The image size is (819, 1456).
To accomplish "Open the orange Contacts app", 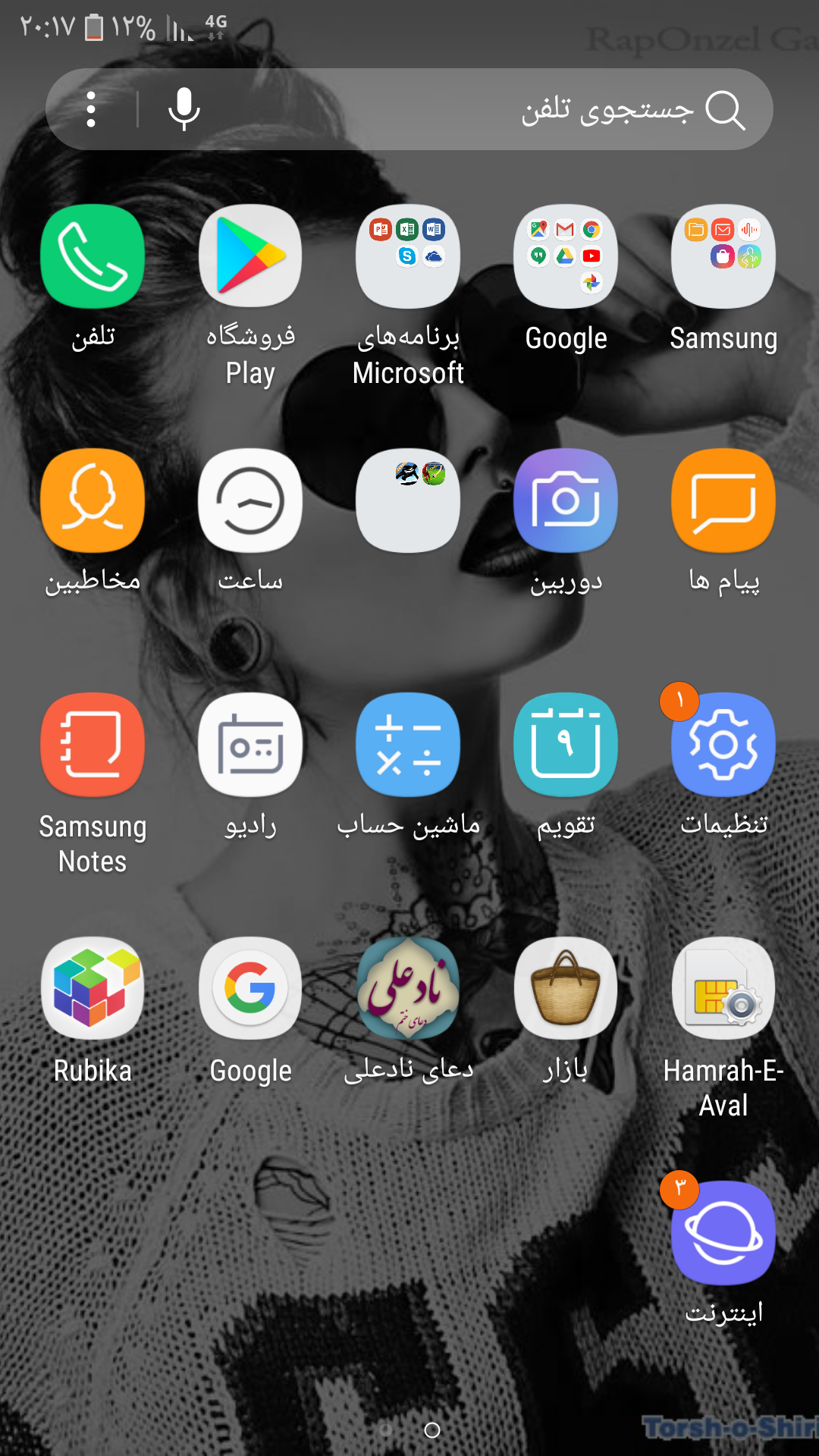I will (x=93, y=500).
